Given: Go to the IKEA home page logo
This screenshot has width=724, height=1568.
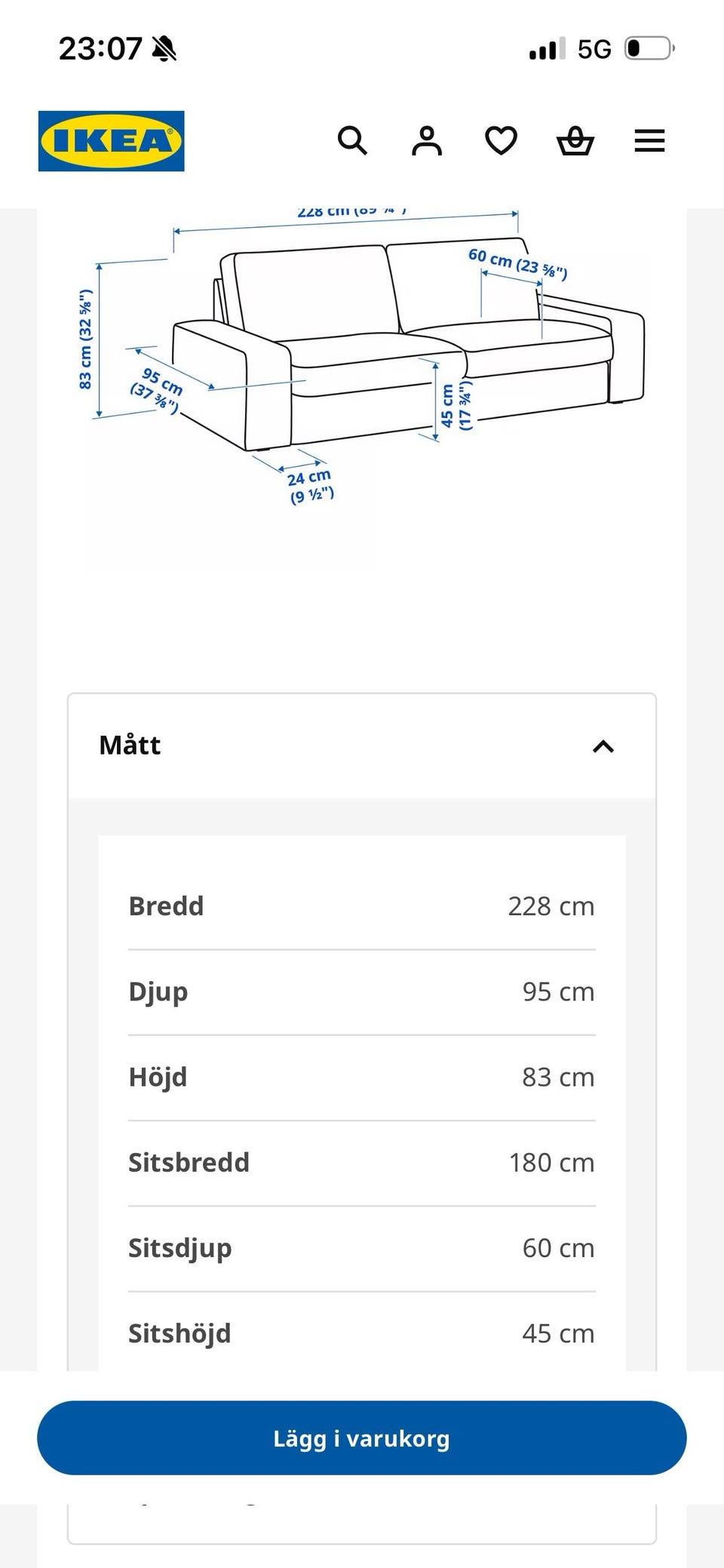Looking at the screenshot, I should point(112,141).
